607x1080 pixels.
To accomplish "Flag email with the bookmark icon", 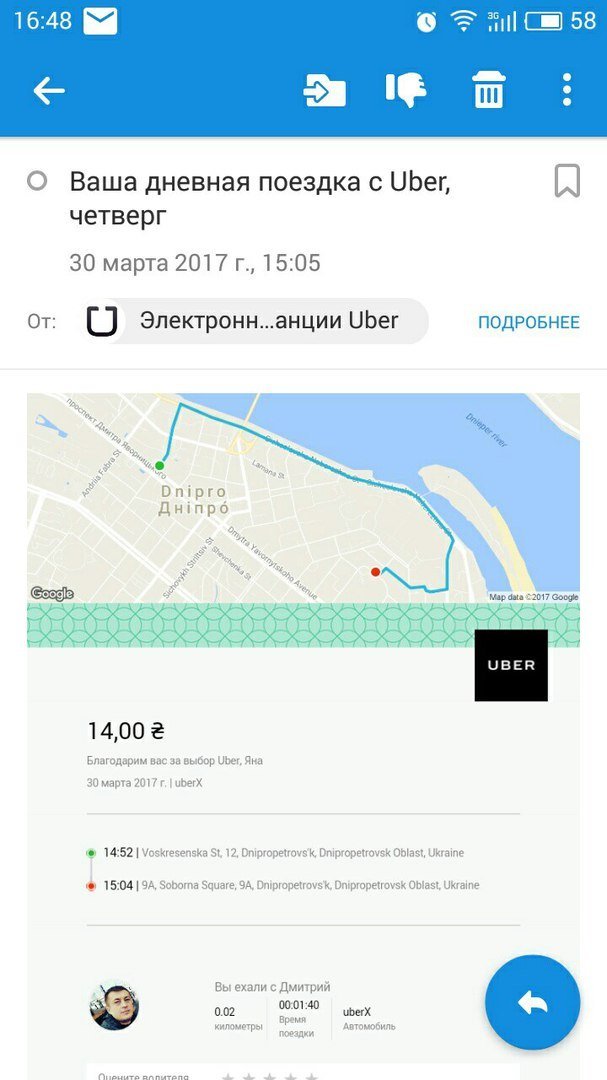I will tap(567, 181).
